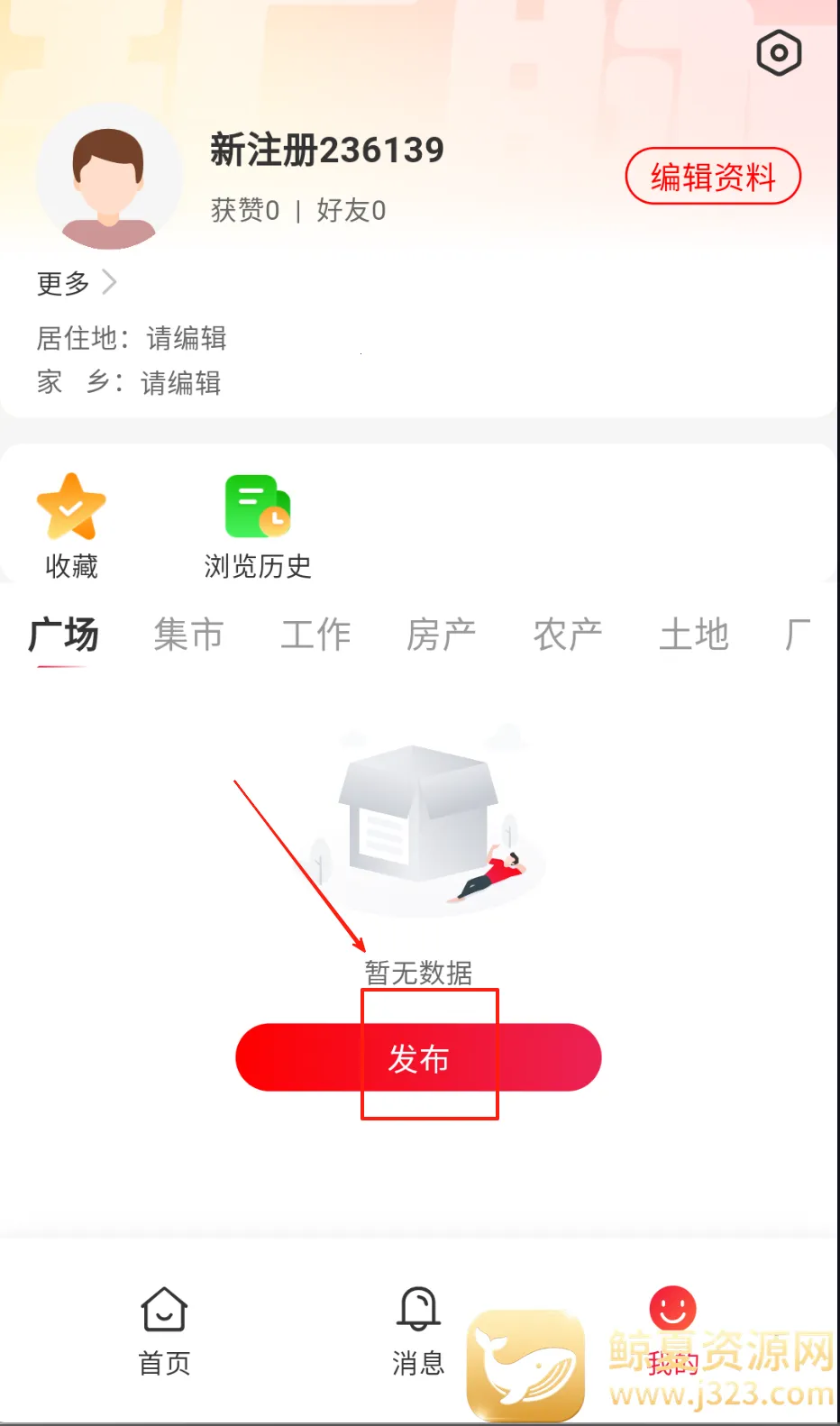Tap the 编辑资料 button
Image resolution: width=840 pixels, height=1426 pixels.
(713, 177)
